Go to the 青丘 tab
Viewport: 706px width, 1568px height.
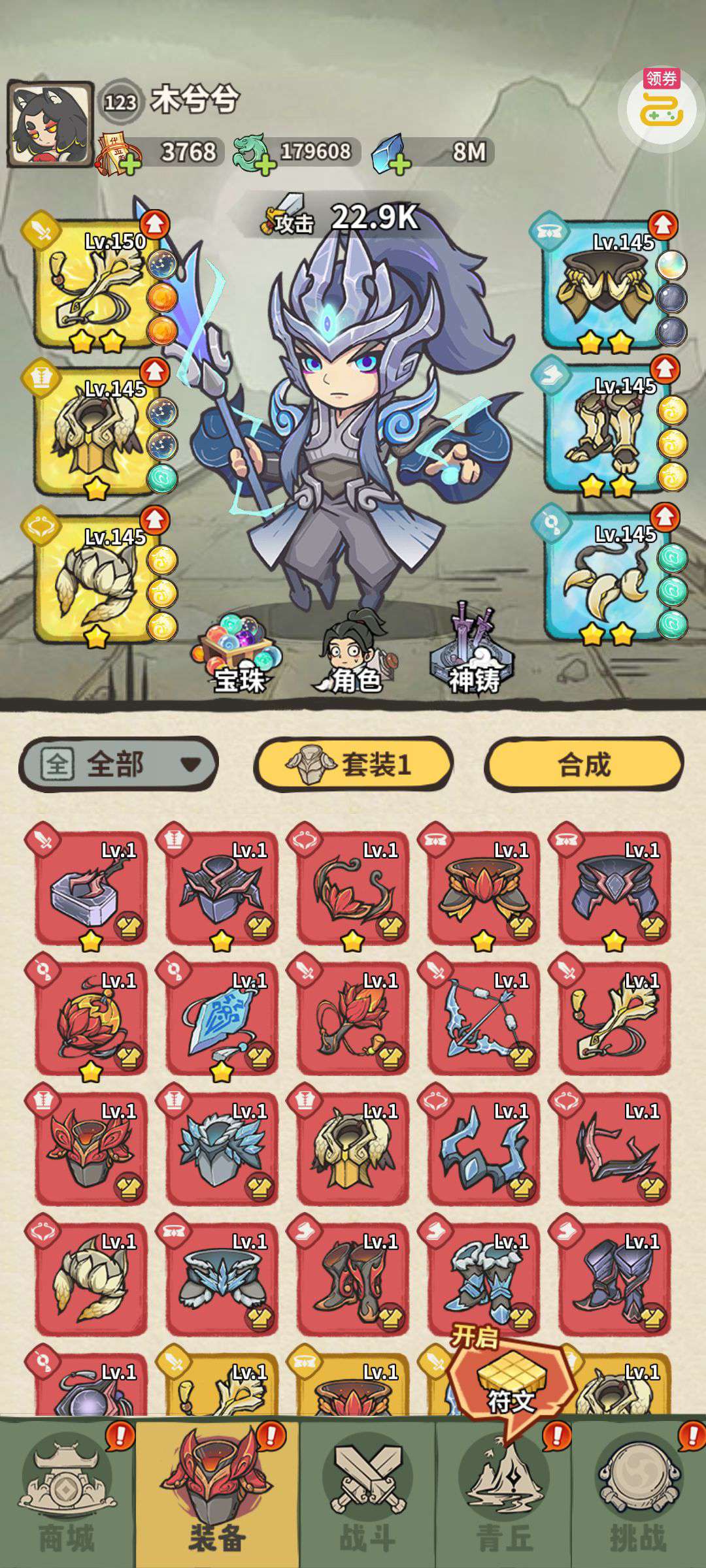coord(505,1496)
